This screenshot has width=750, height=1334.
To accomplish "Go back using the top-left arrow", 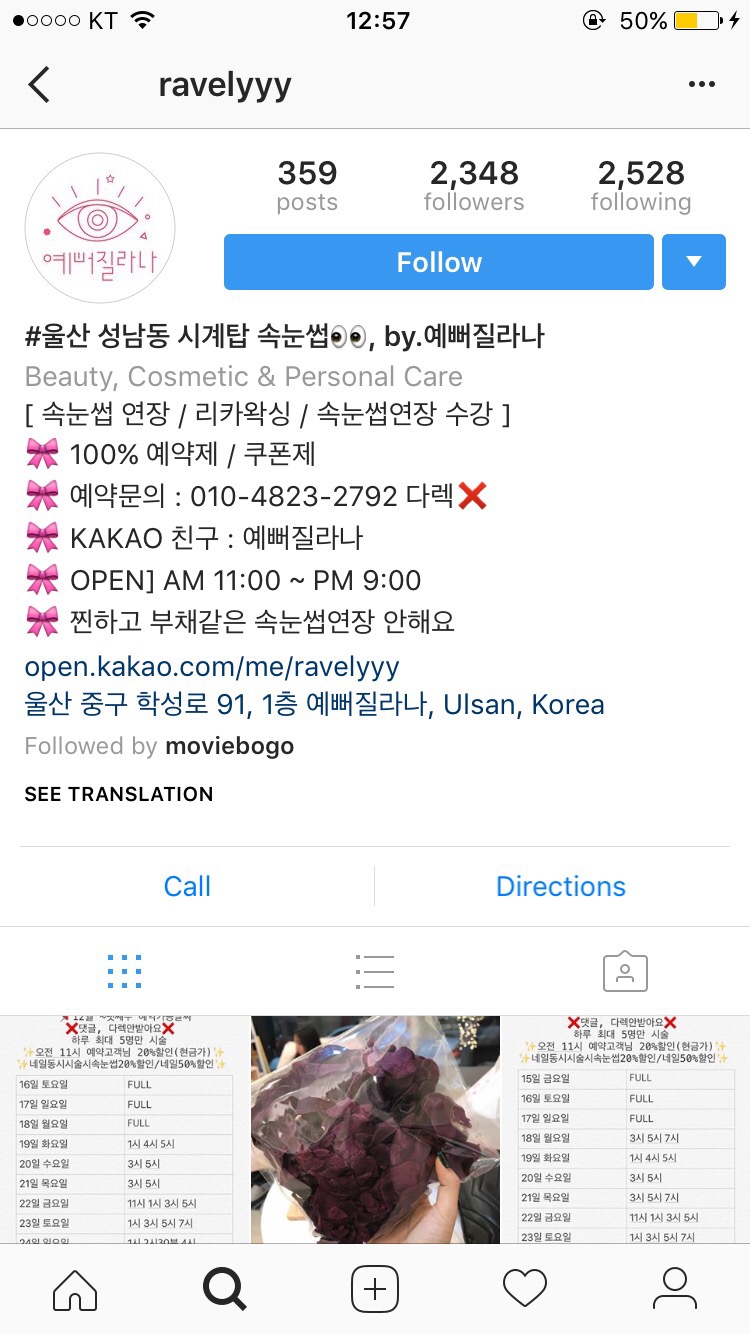I will [39, 85].
